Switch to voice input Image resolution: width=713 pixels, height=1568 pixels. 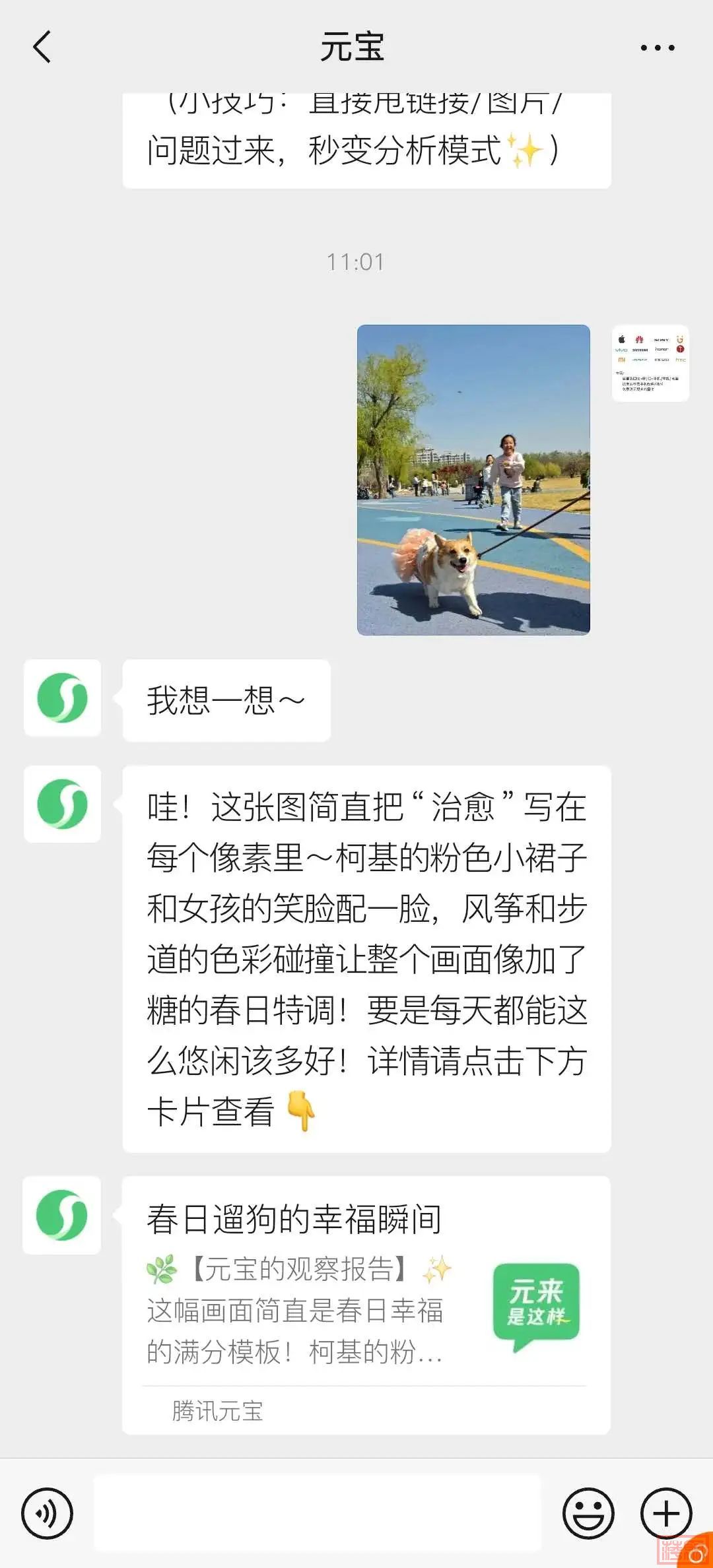(x=47, y=1513)
